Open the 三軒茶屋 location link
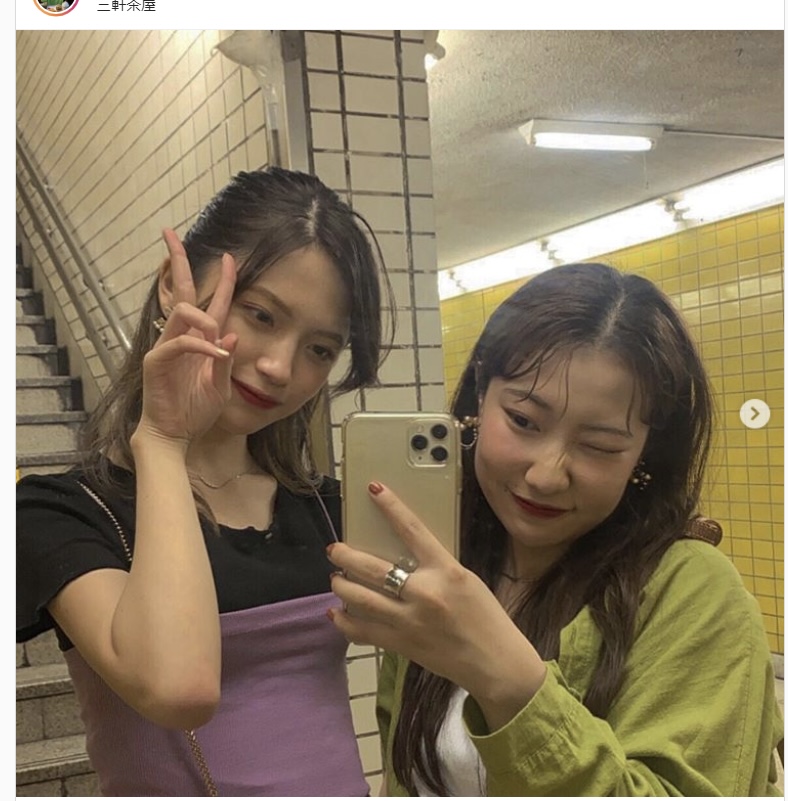 pos(126,5)
